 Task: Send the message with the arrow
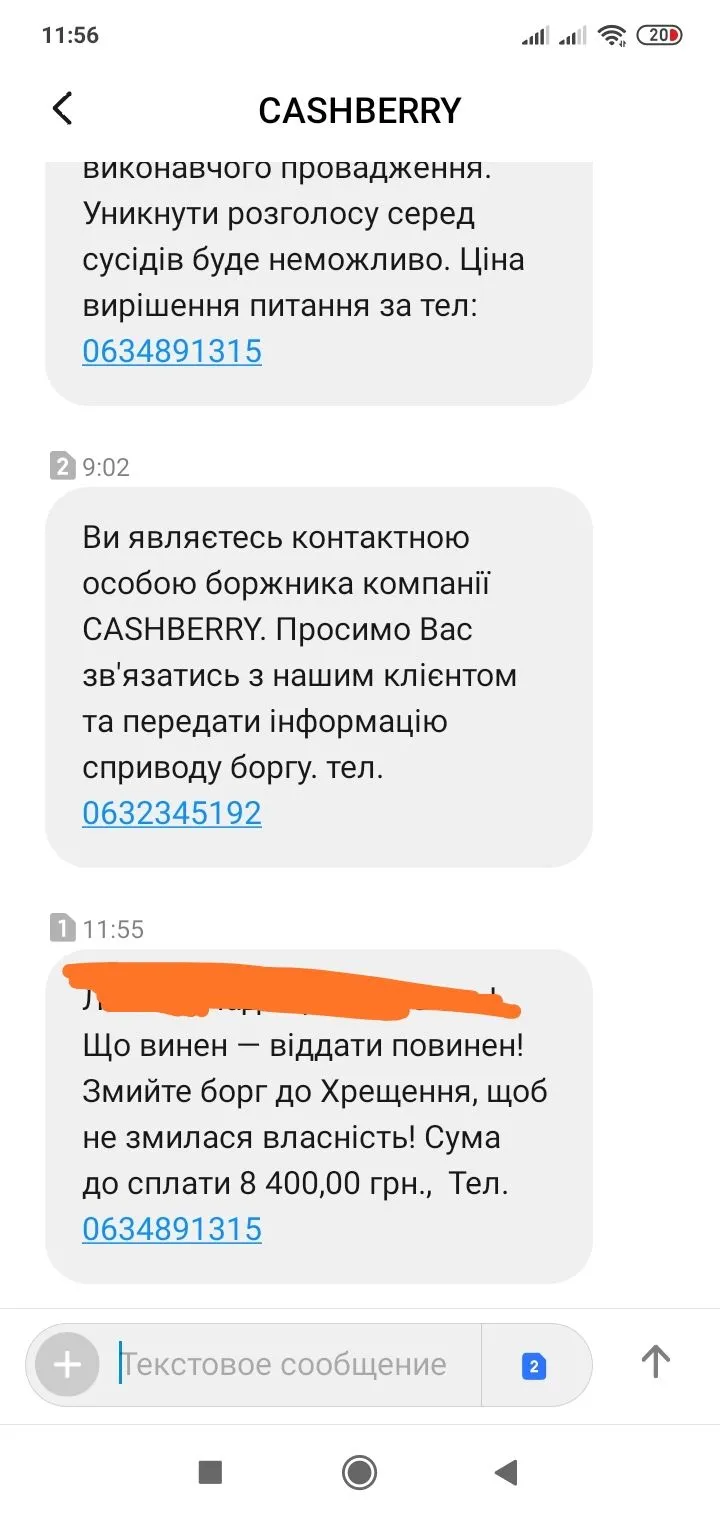click(x=655, y=1362)
